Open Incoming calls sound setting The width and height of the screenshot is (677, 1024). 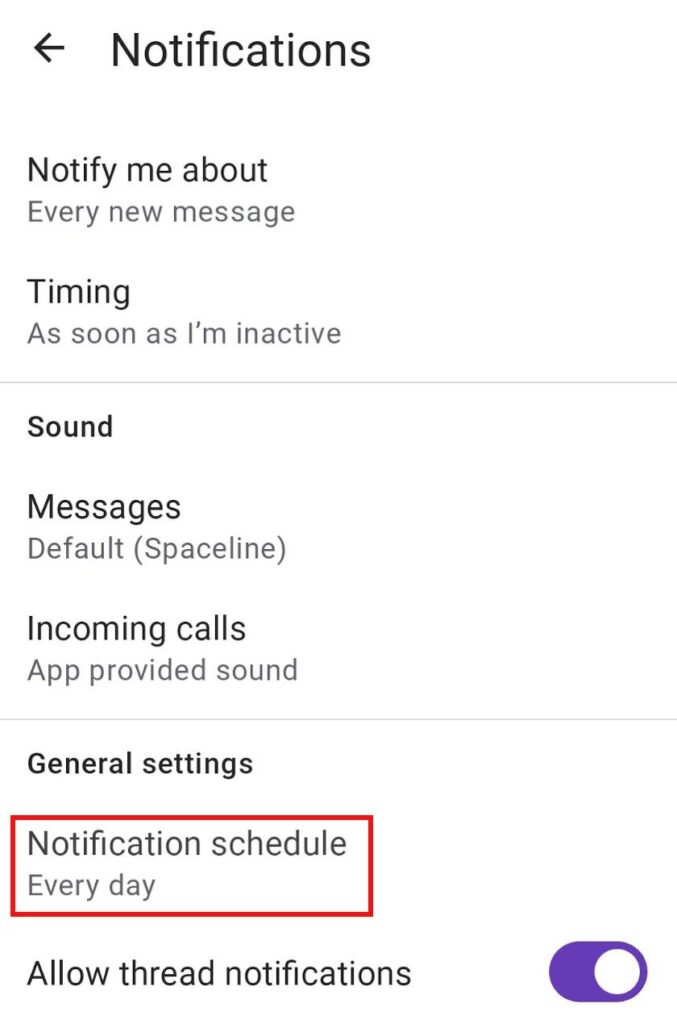point(161,648)
